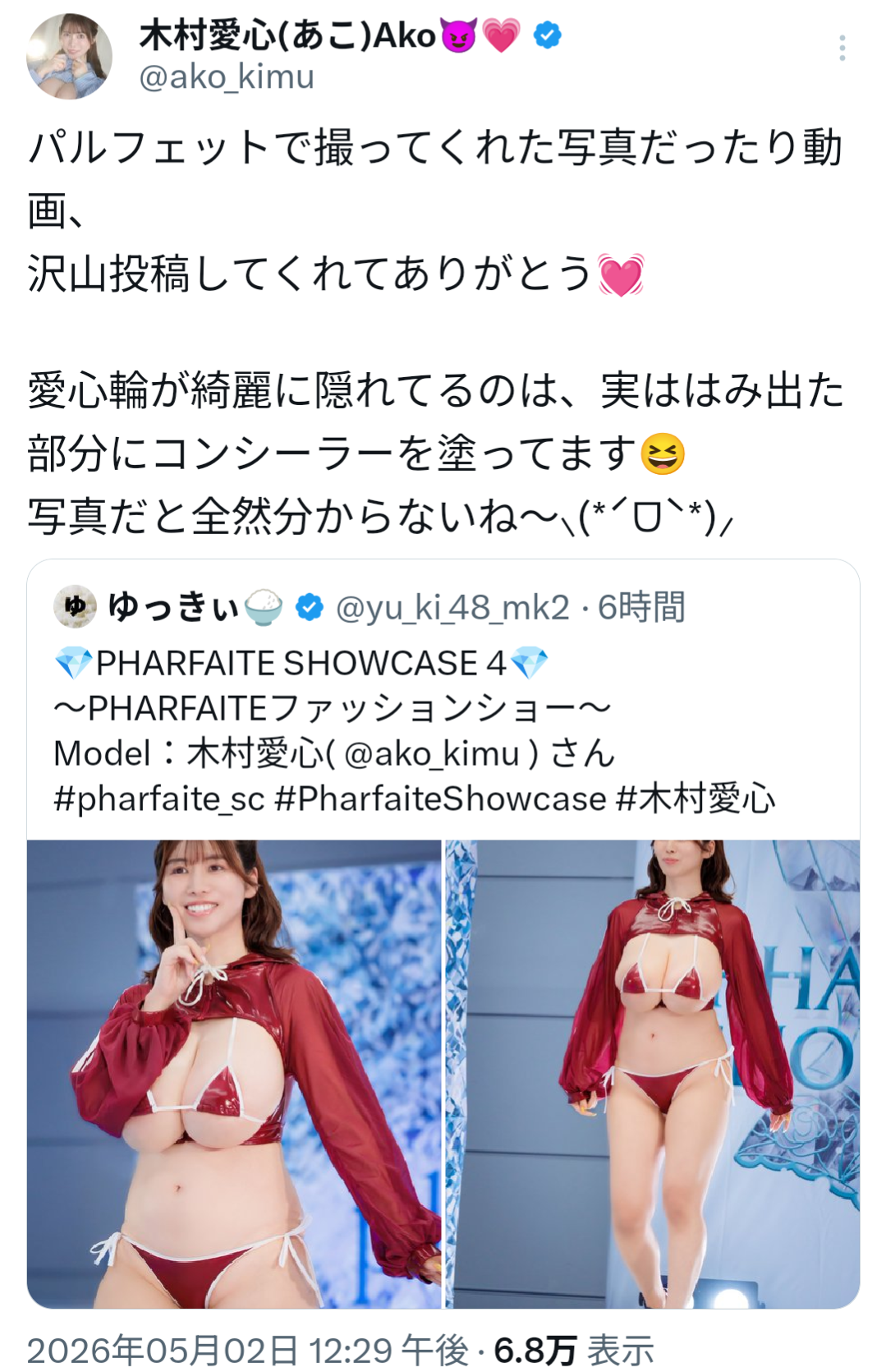Open the #木村愛心 hashtag
The image size is (886, 1372).
(x=695, y=799)
